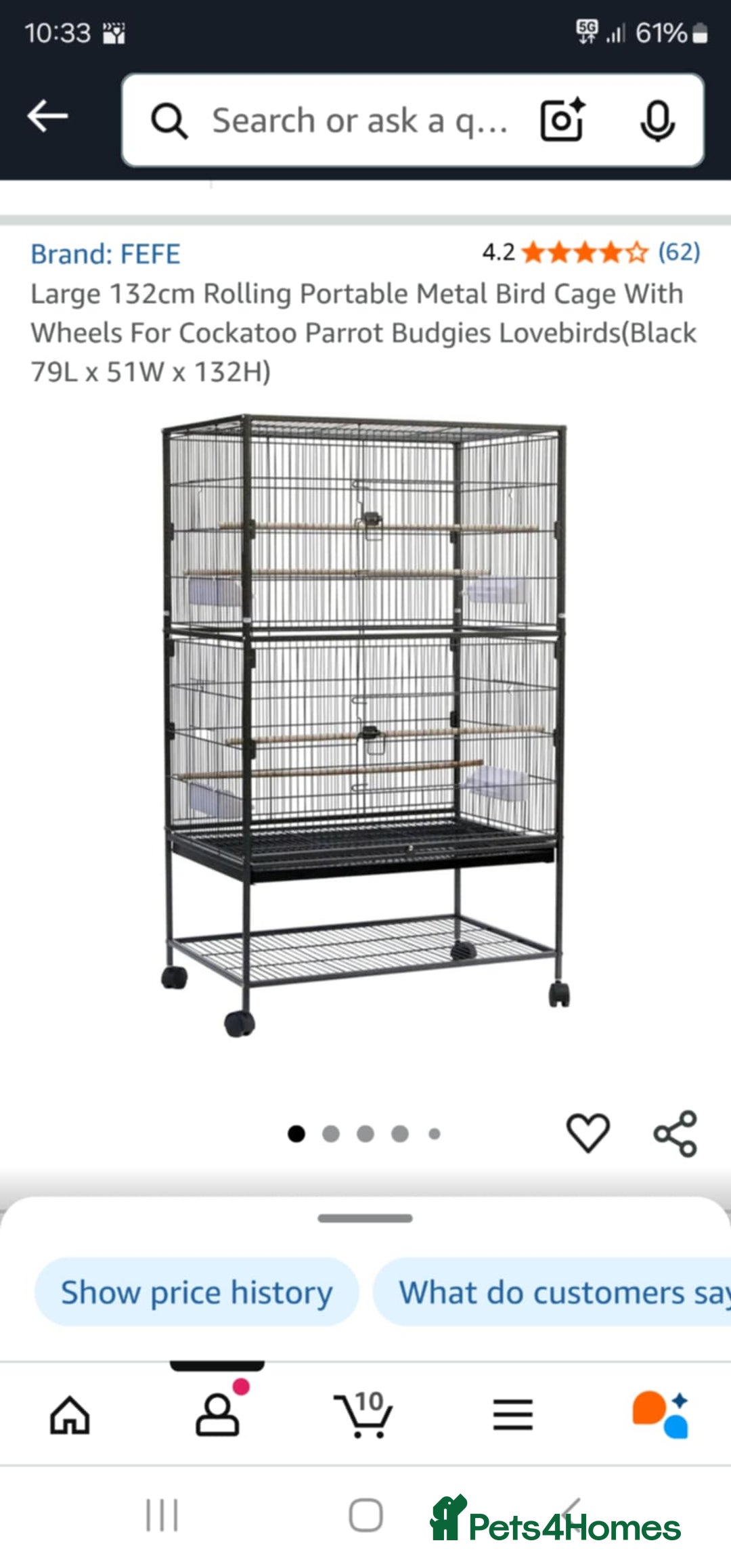Add the cage to wish list
This screenshot has width=731, height=1568.
[588, 1133]
